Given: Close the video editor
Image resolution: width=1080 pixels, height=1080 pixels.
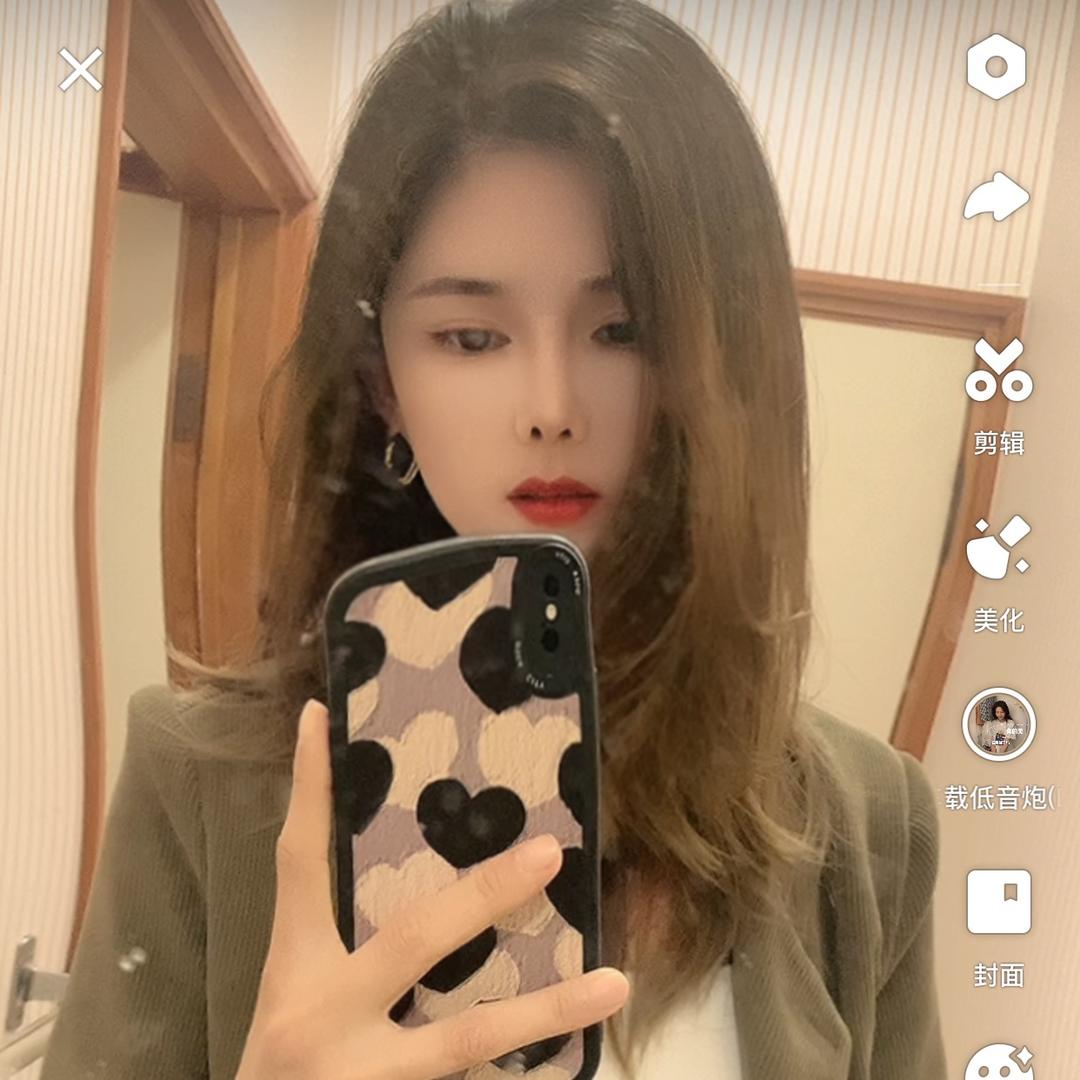Looking at the screenshot, I should 80,70.
